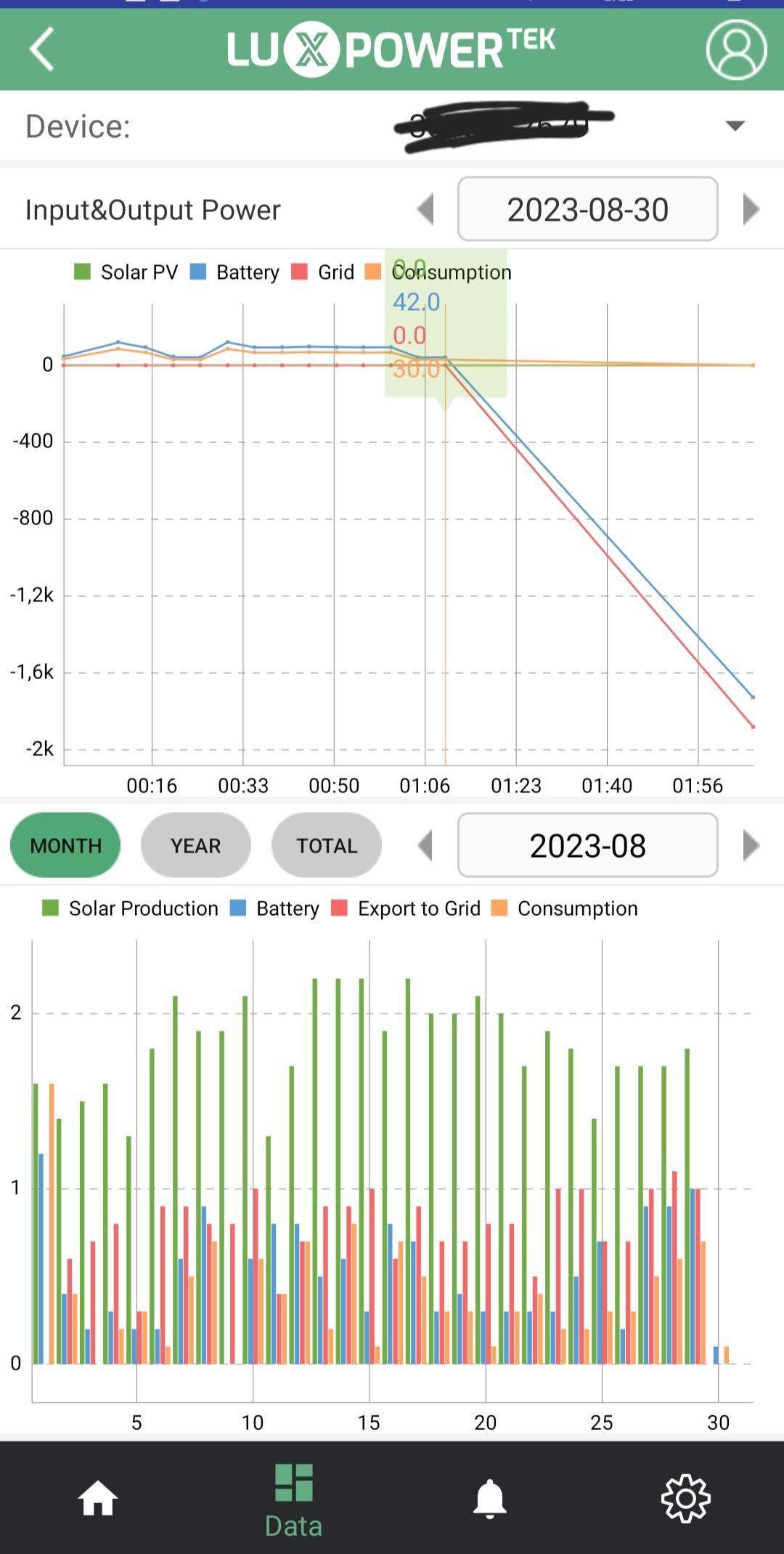The image size is (784, 1554).
Task: Open the Device selection dropdown
Action: pos(735,125)
